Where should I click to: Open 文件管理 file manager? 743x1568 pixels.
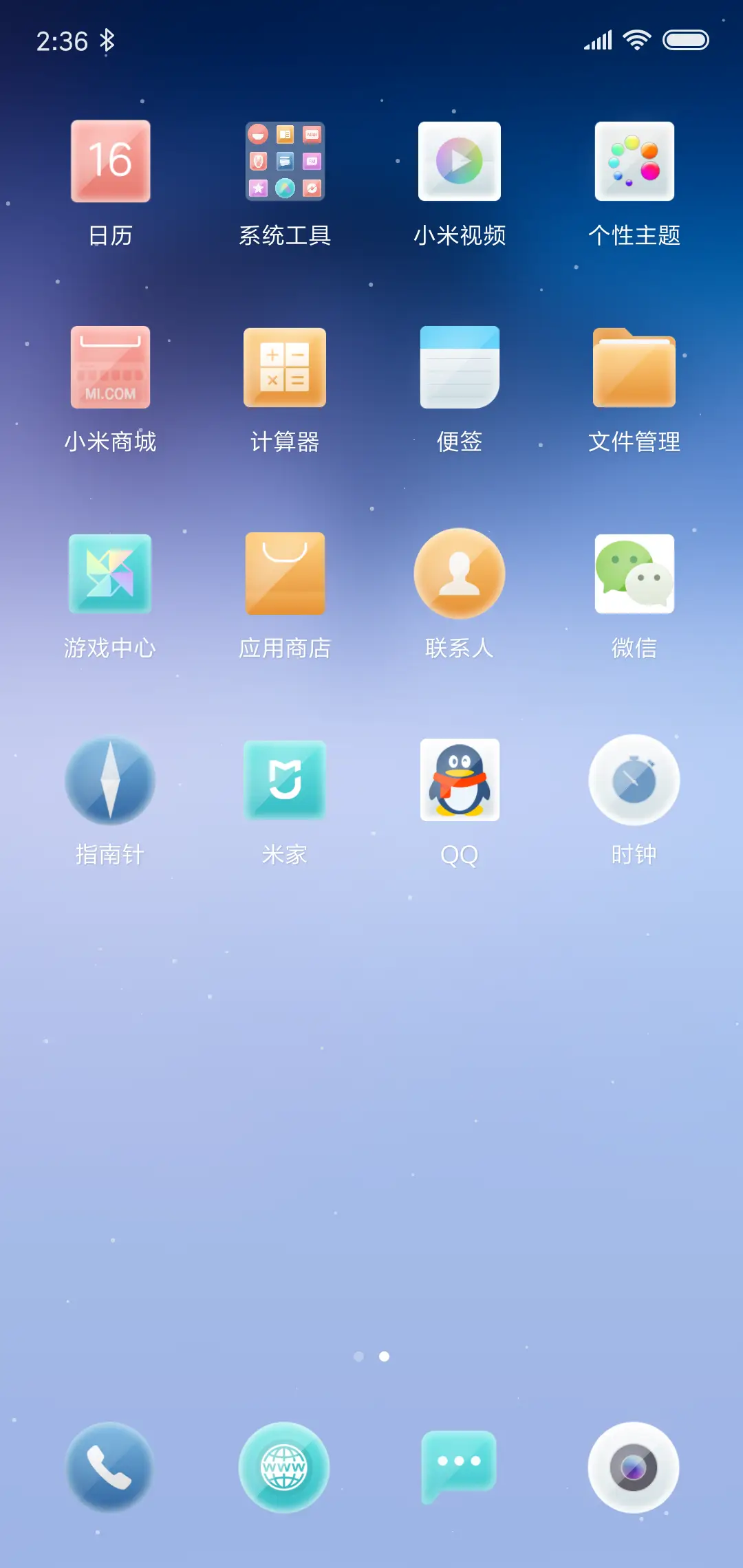[634, 367]
